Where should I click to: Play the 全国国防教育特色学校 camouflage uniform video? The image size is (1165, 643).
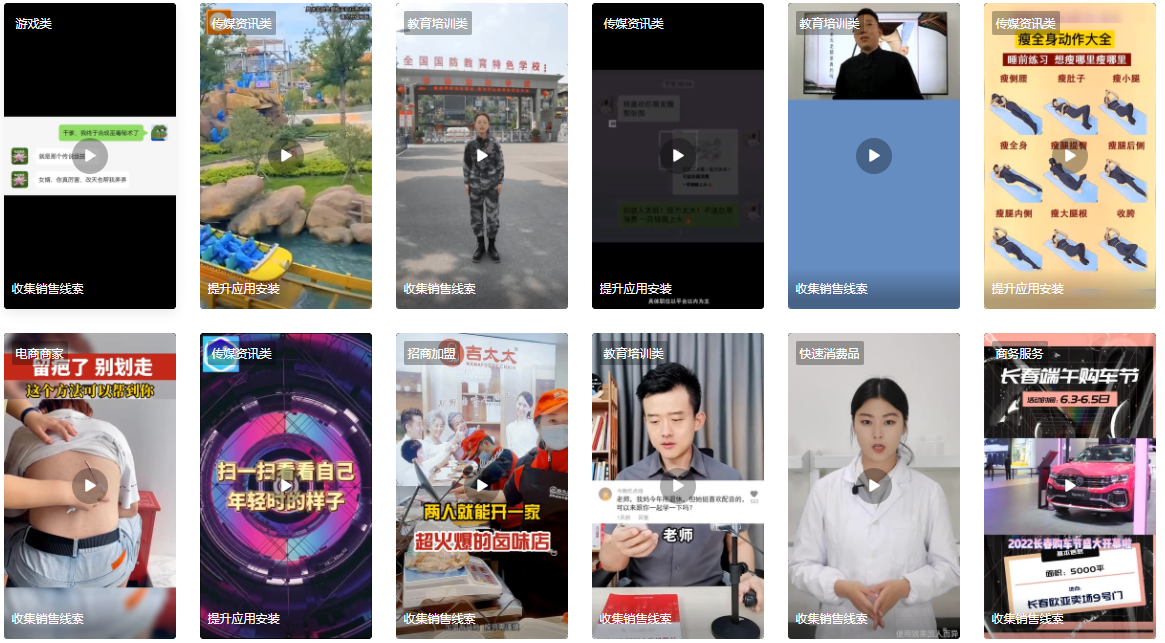coord(482,155)
